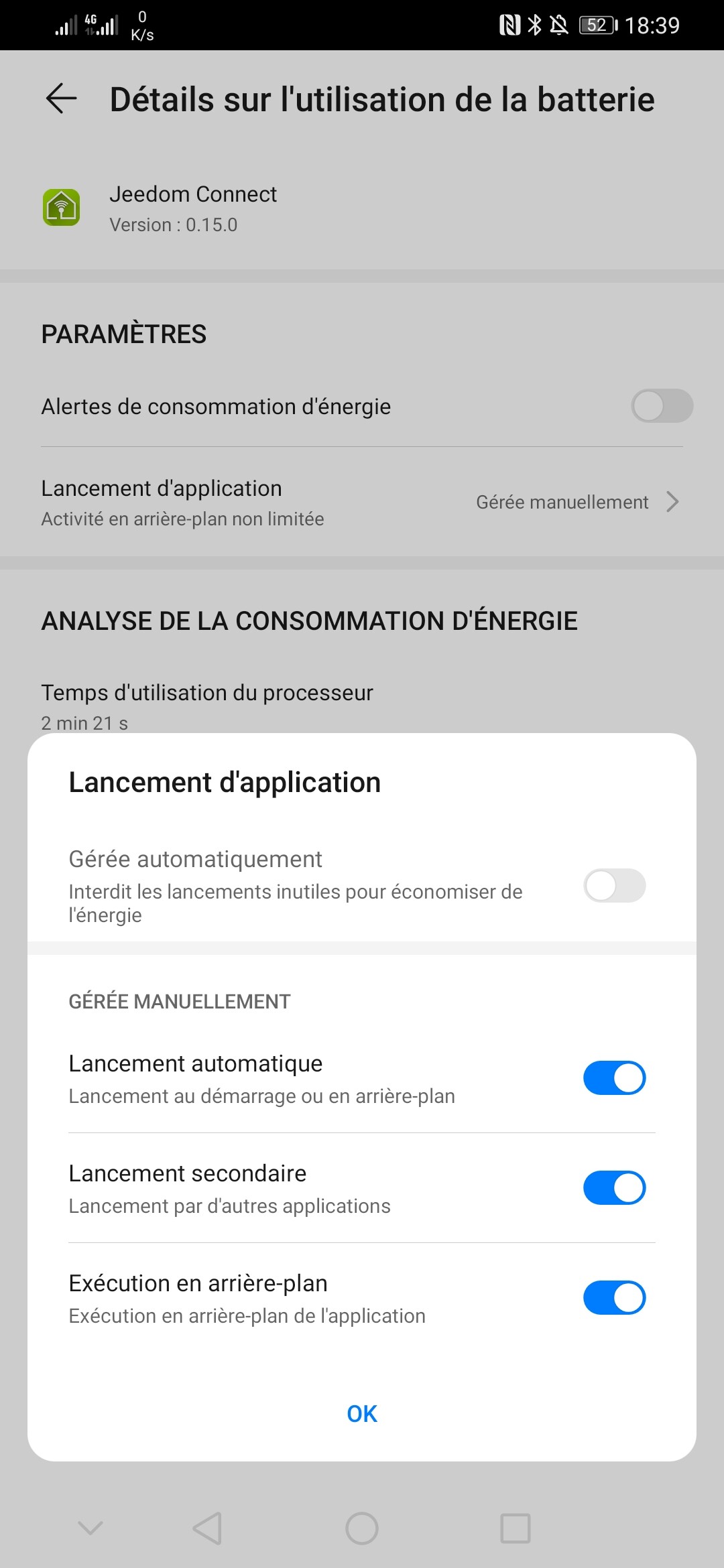Screen dimensions: 724x1568
Task: Go back with the system back button
Action: (207, 1528)
